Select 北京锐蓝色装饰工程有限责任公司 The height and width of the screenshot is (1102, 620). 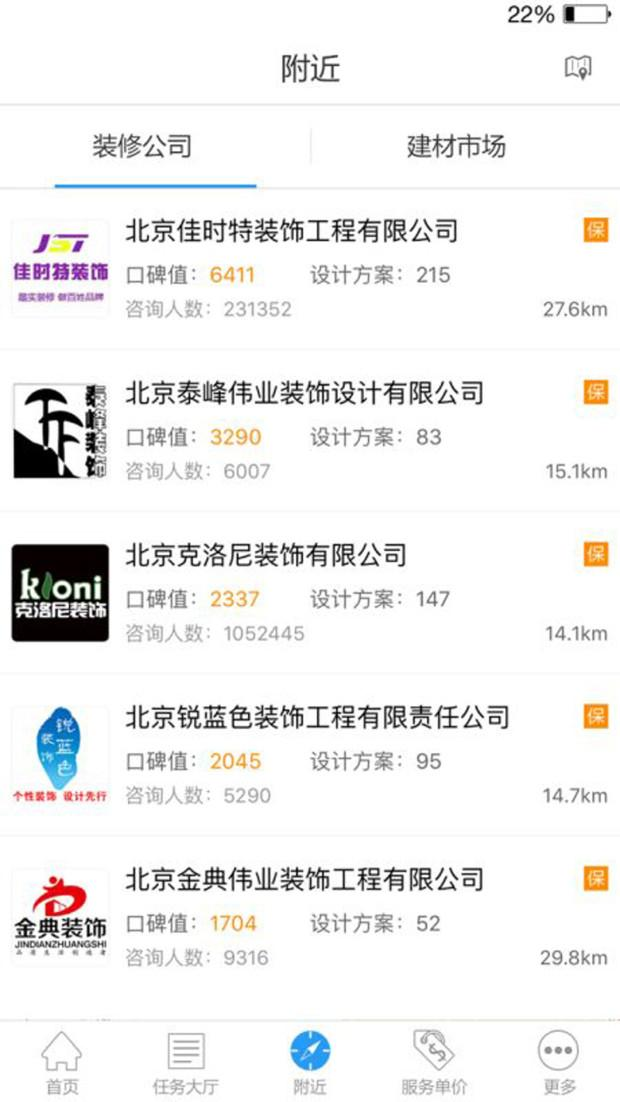(x=317, y=717)
